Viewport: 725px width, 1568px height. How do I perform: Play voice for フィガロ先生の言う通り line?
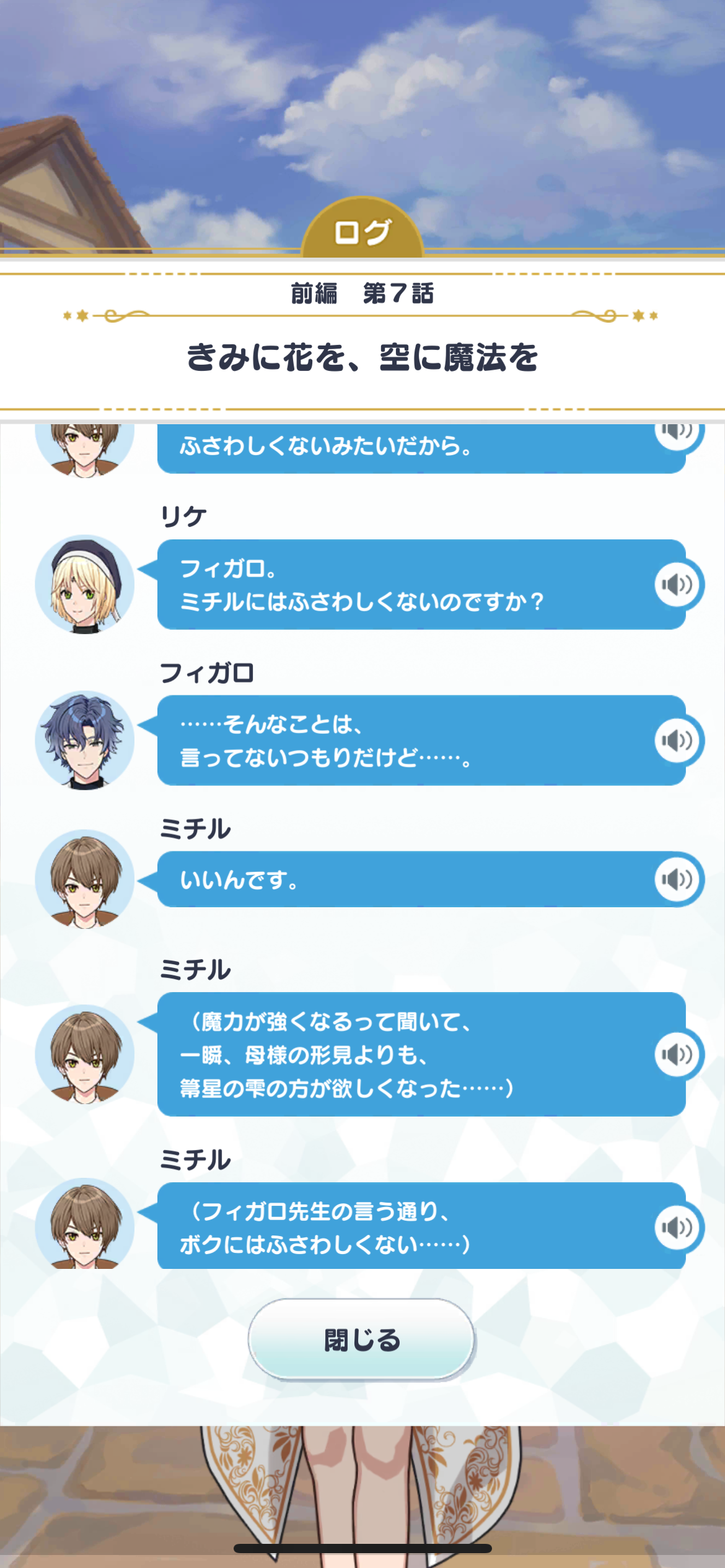click(x=677, y=1227)
